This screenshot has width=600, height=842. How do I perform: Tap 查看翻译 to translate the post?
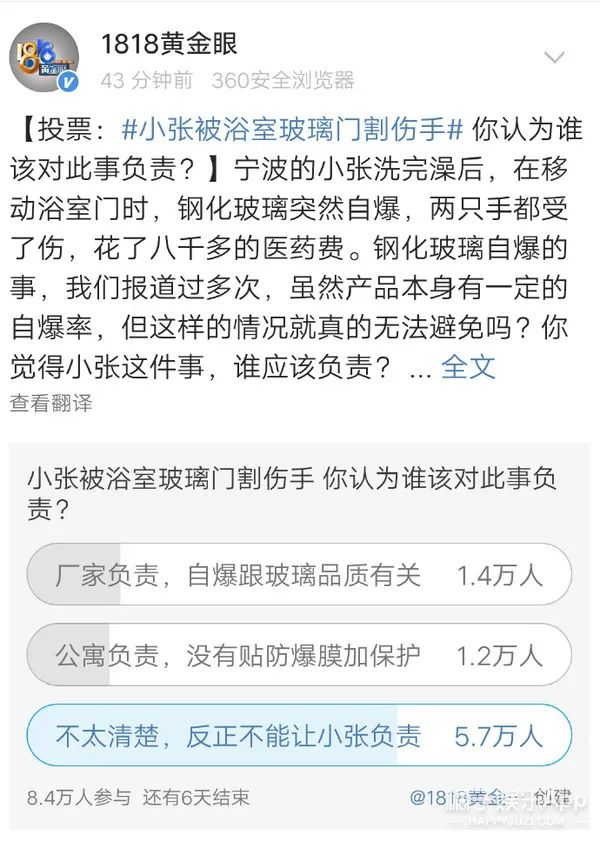pyautogui.click(x=51, y=403)
